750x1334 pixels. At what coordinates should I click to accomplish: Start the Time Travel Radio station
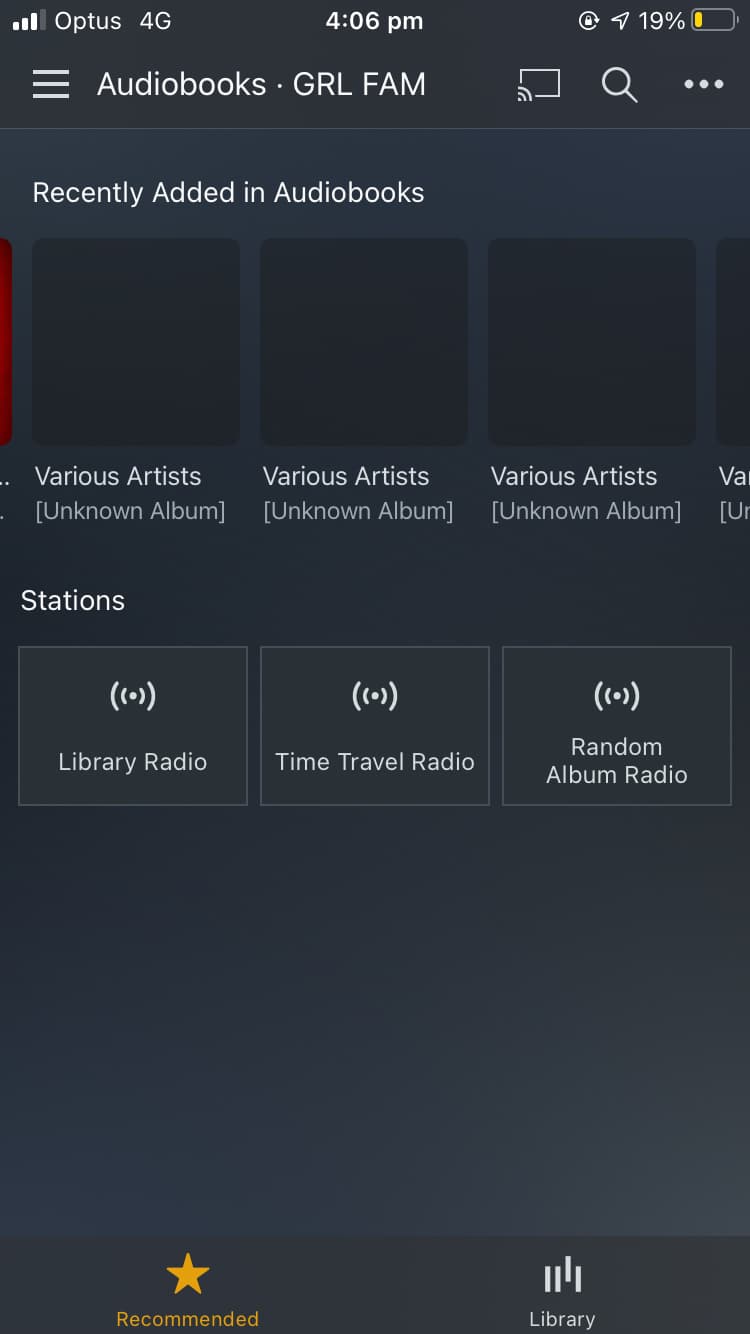[375, 726]
